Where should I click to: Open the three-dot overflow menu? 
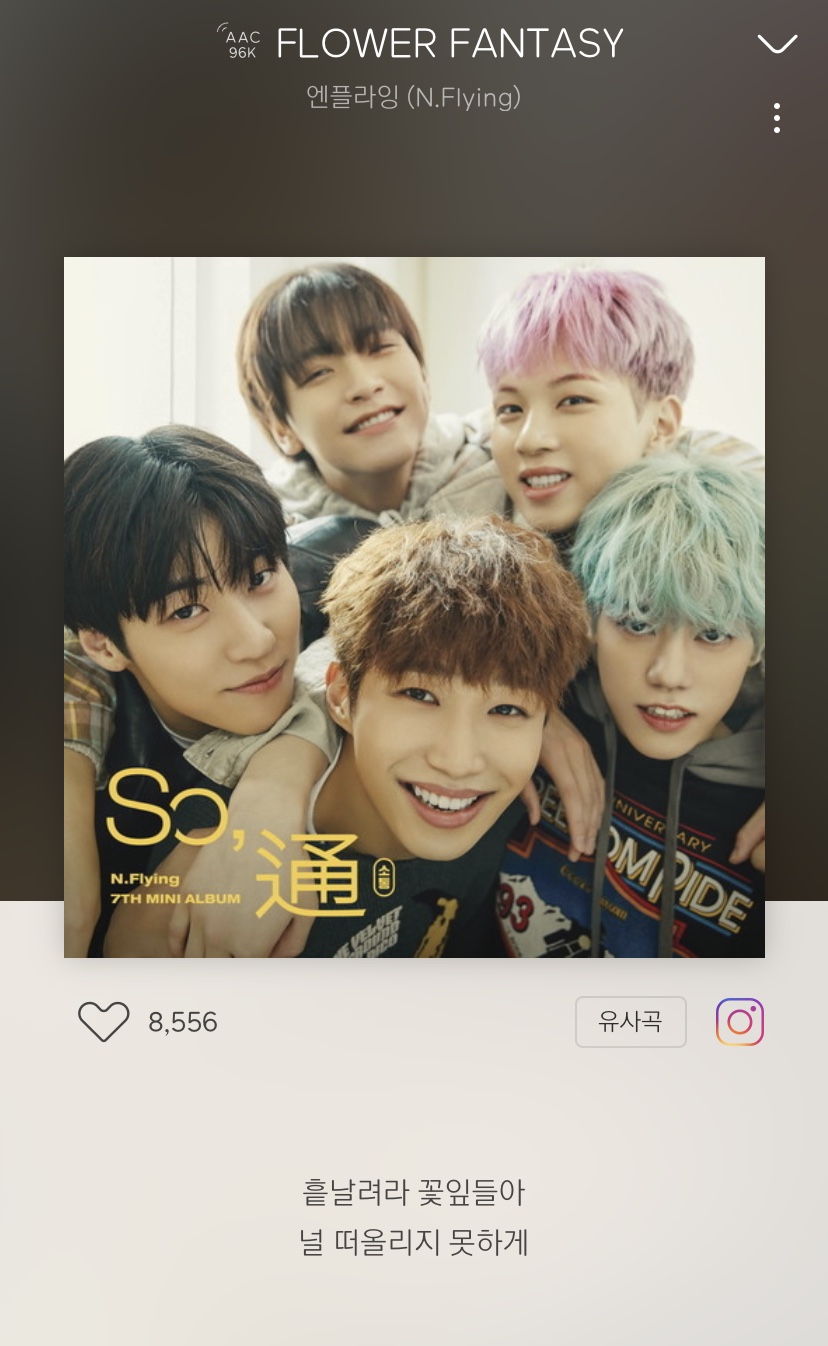click(777, 118)
